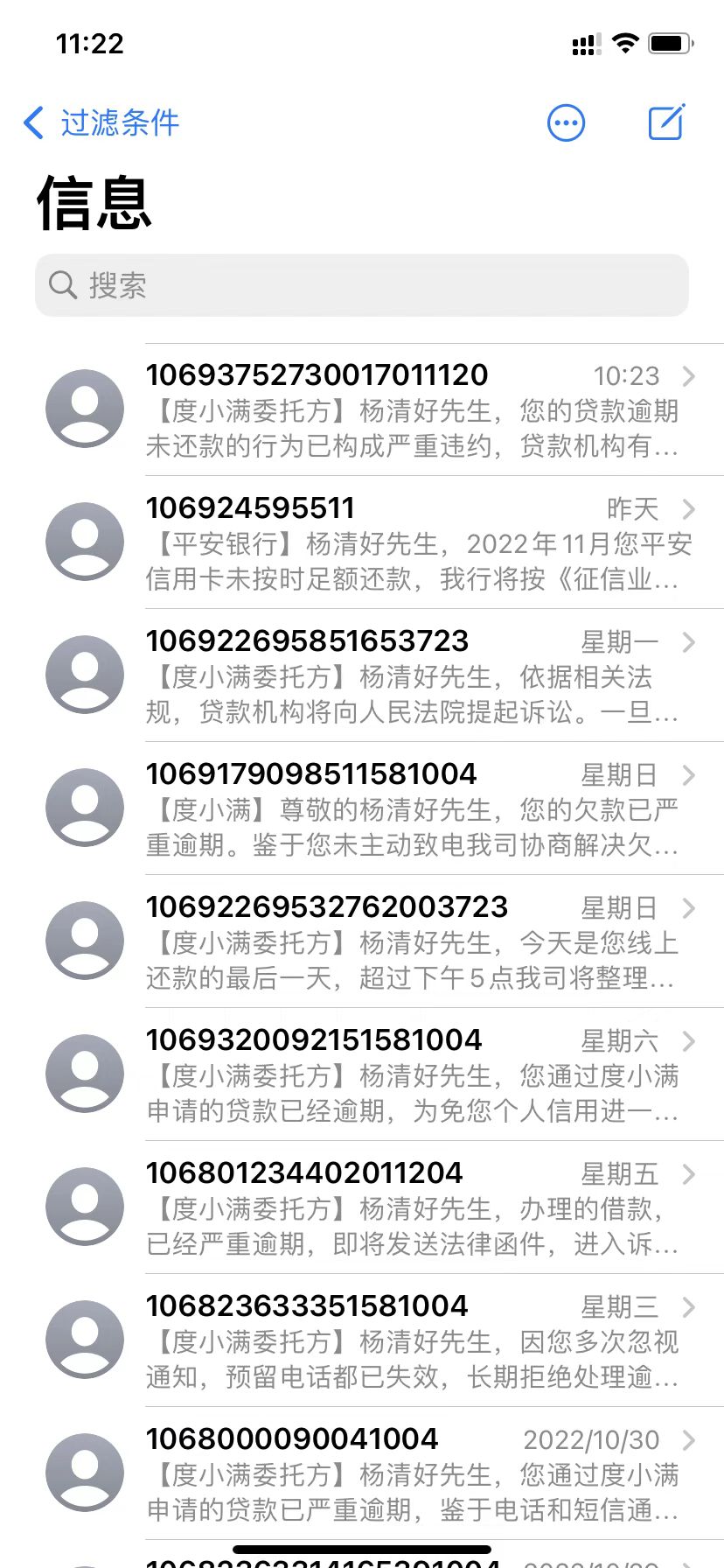Open the more options ellipsis menu
724x1568 pixels.
coord(566,123)
